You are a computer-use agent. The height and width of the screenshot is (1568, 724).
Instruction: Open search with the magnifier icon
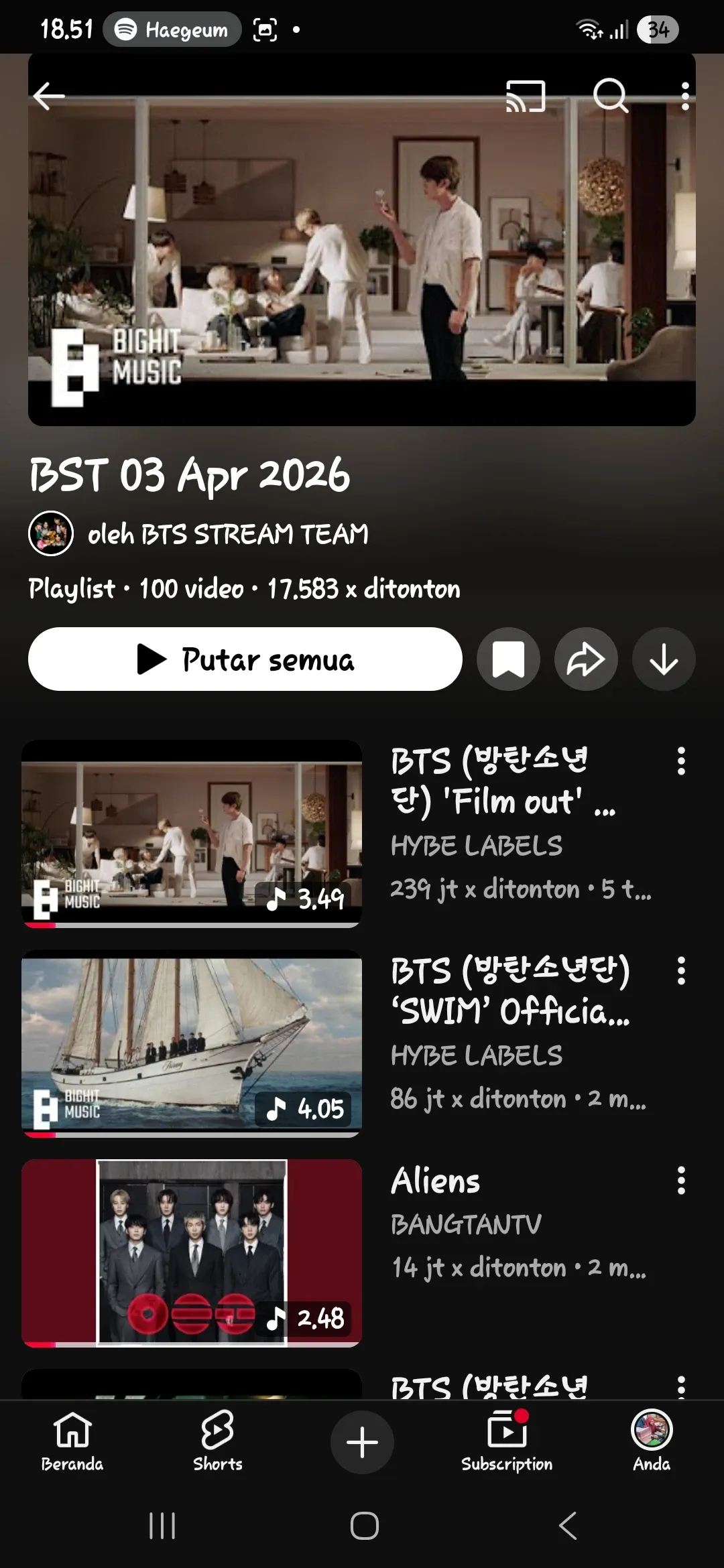pyautogui.click(x=610, y=96)
